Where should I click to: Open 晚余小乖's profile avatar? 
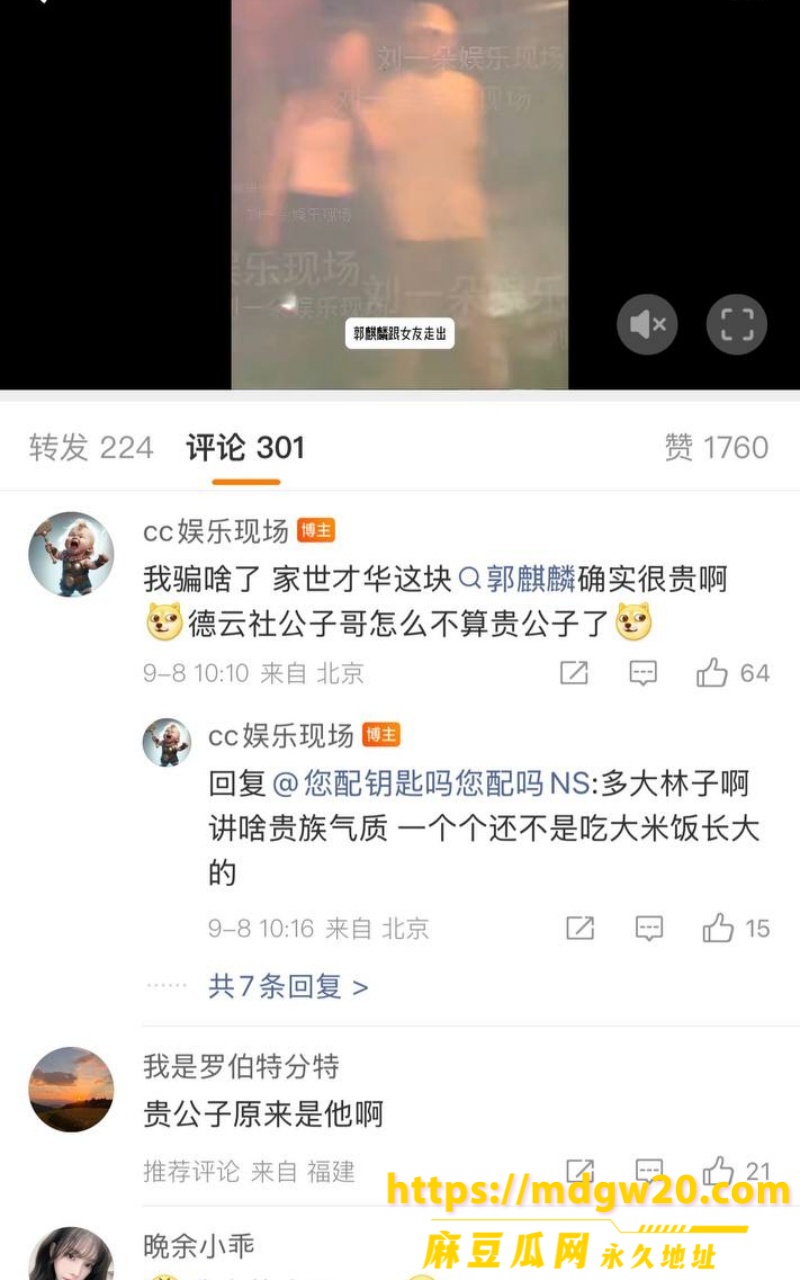[x=71, y=1256]
